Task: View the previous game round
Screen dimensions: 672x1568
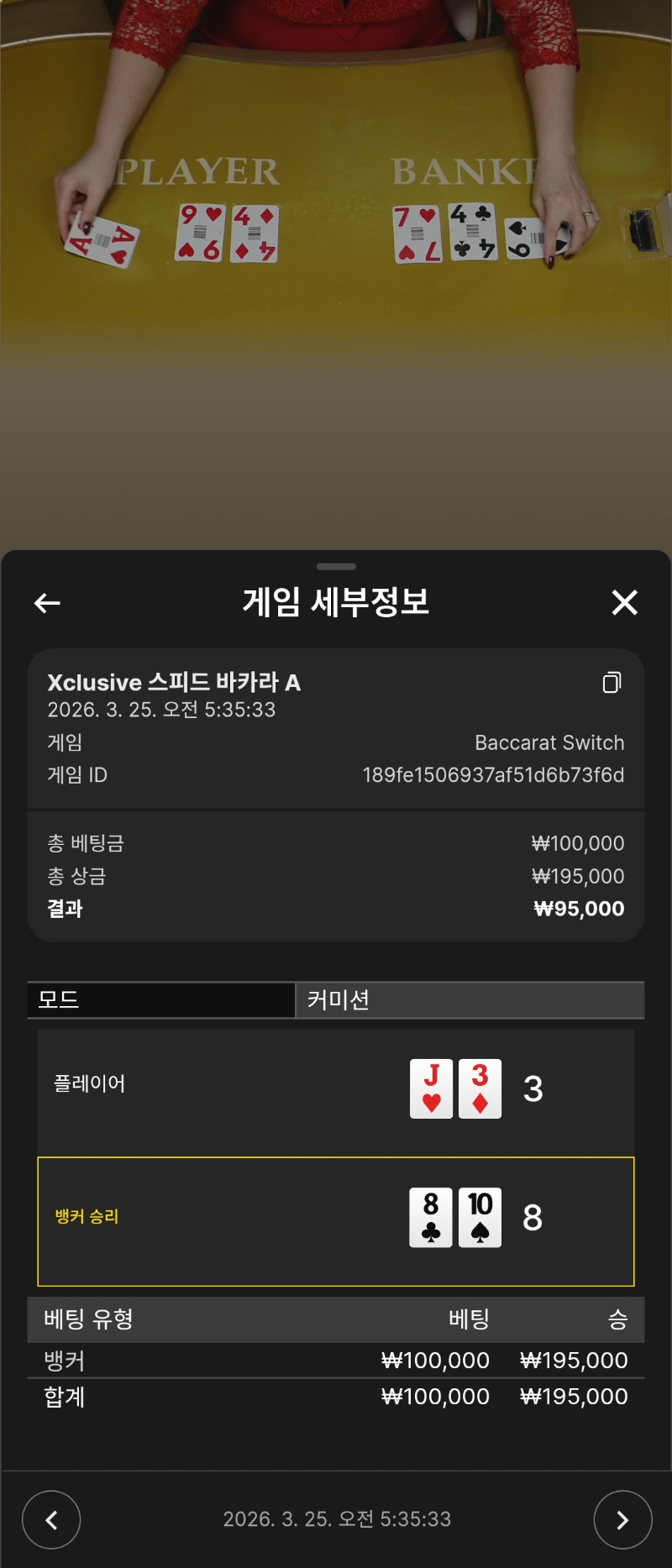Action: pos(51,1519)
